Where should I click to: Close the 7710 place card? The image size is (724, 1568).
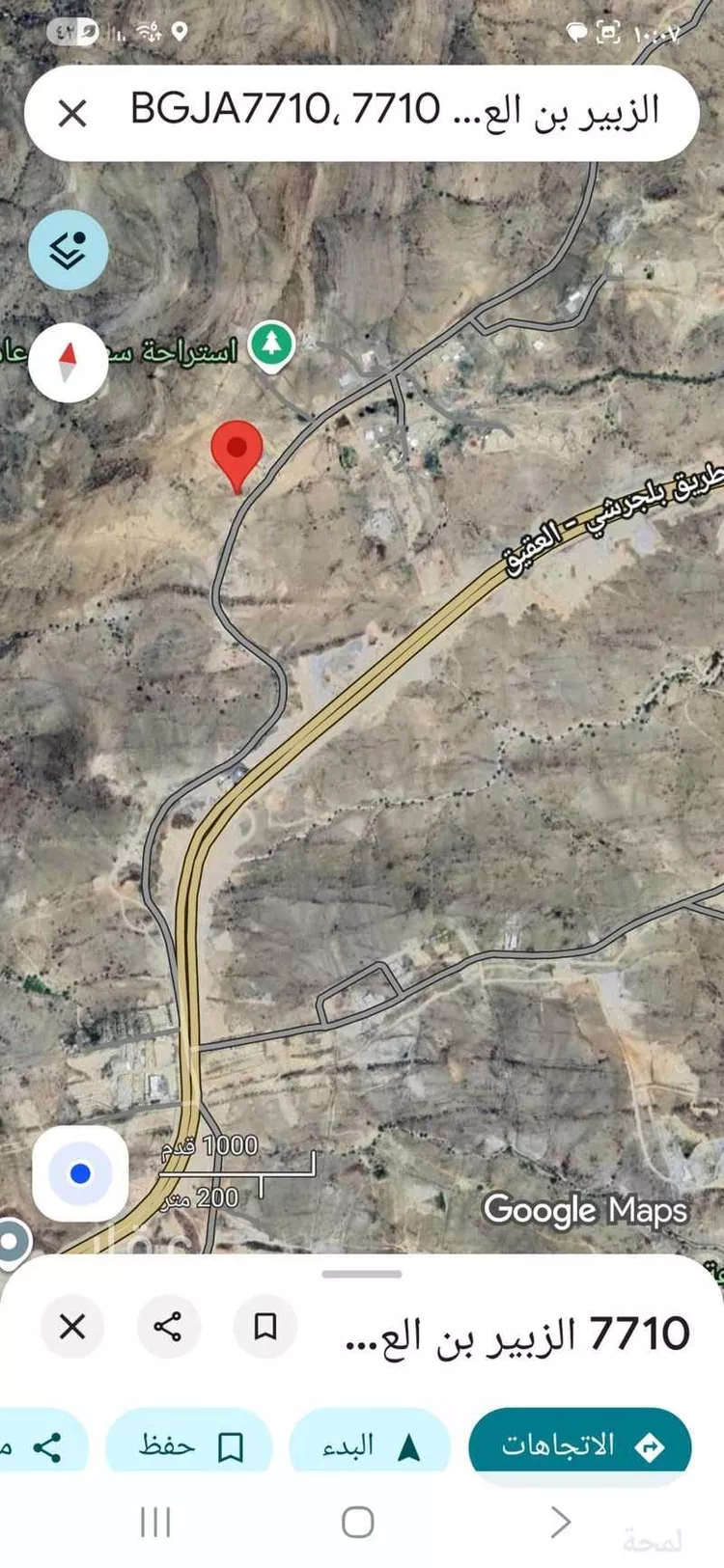pyautogui.click(x=72, y=1327)
